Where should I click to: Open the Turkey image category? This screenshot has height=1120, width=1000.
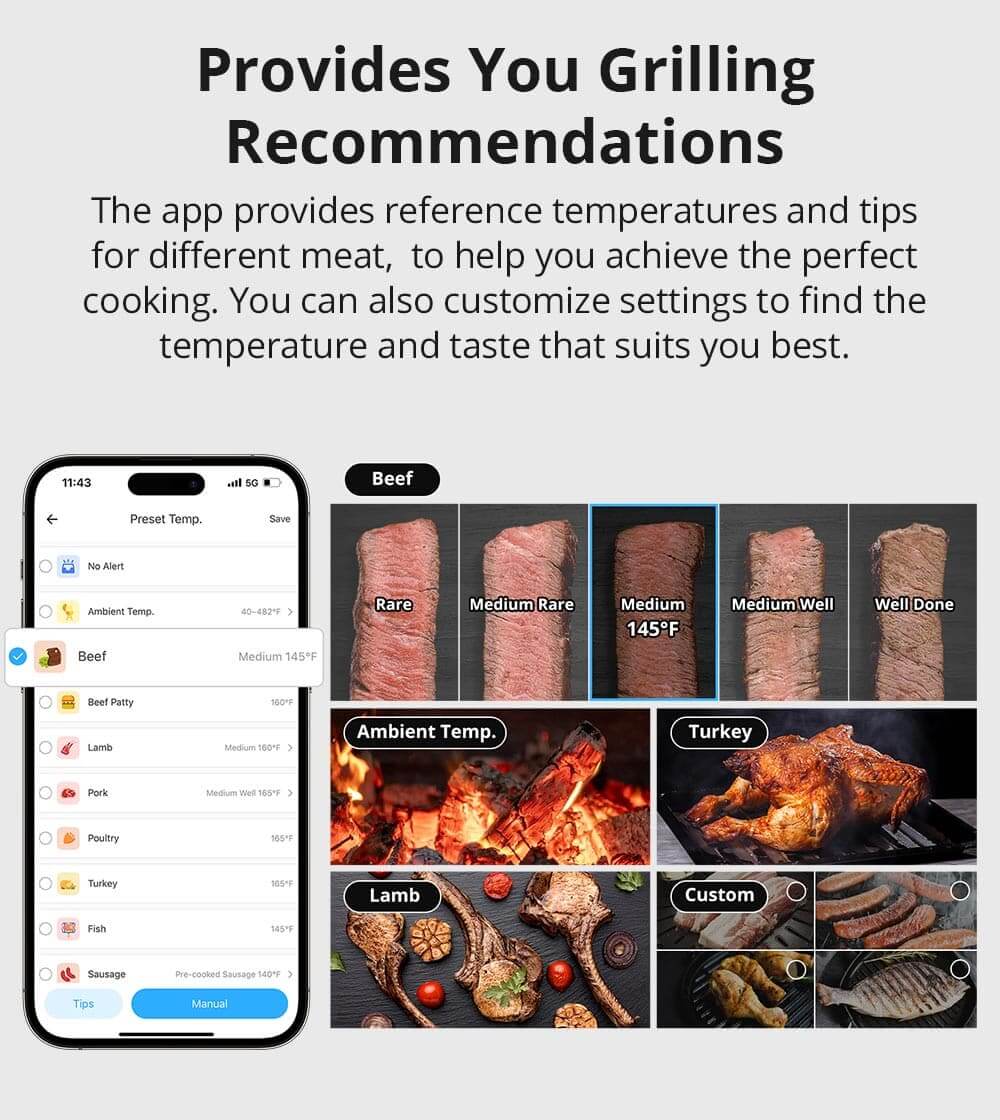719,732
